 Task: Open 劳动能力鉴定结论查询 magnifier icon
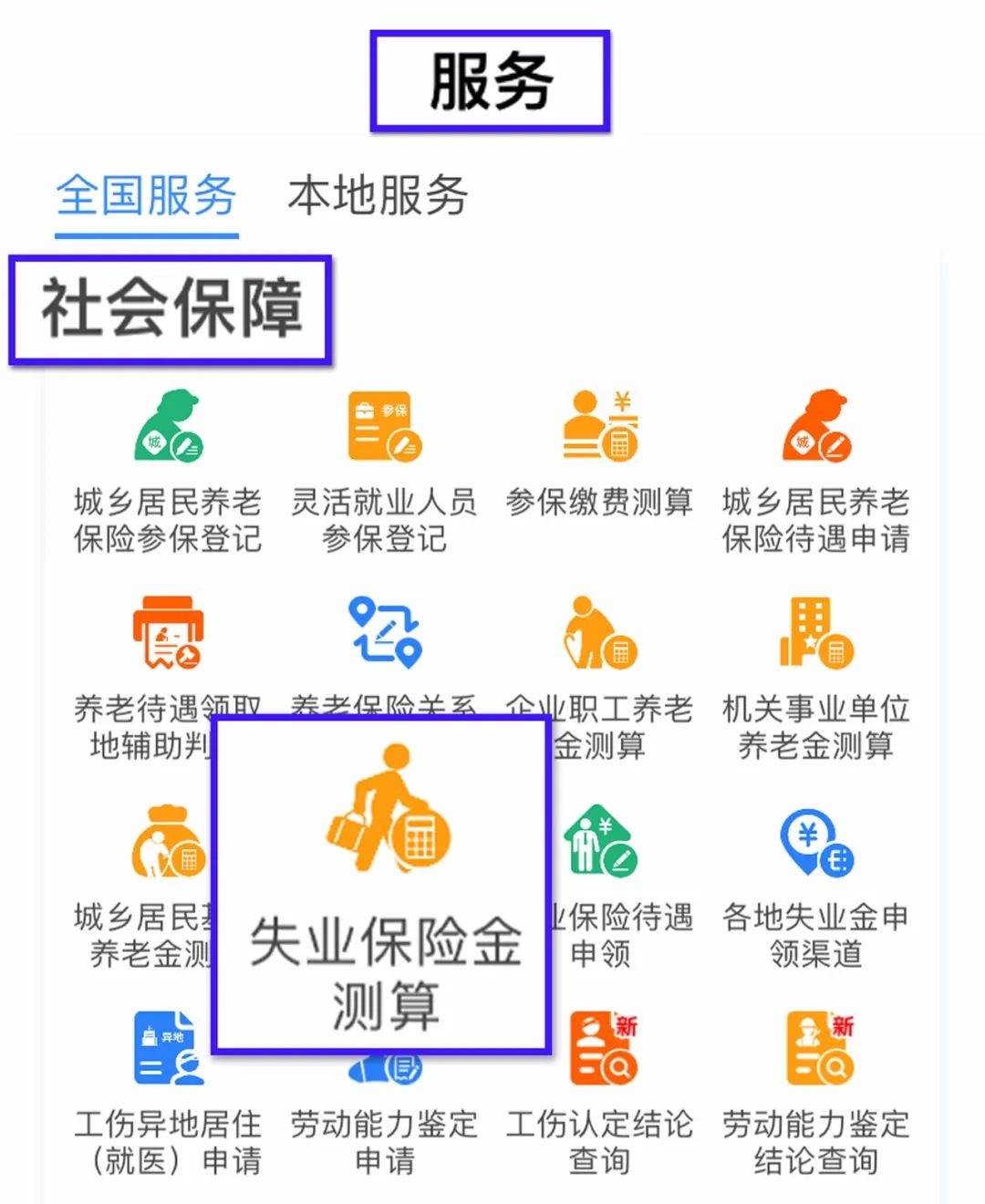click(816, 1049)
